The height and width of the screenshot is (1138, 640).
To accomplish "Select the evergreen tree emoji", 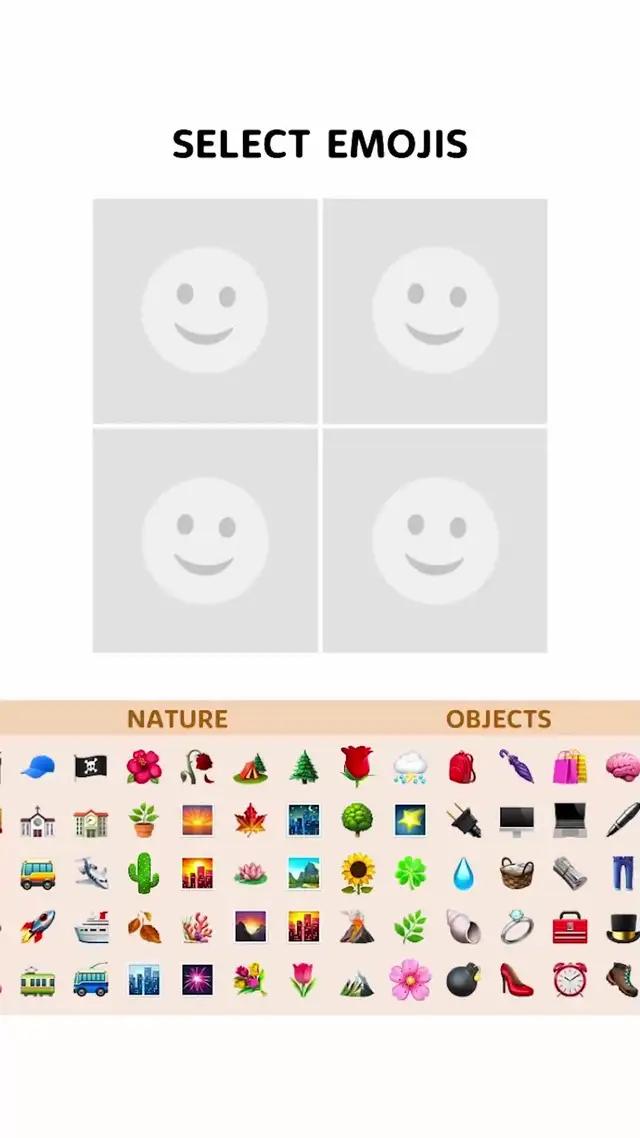I will [x=303, y=767].
